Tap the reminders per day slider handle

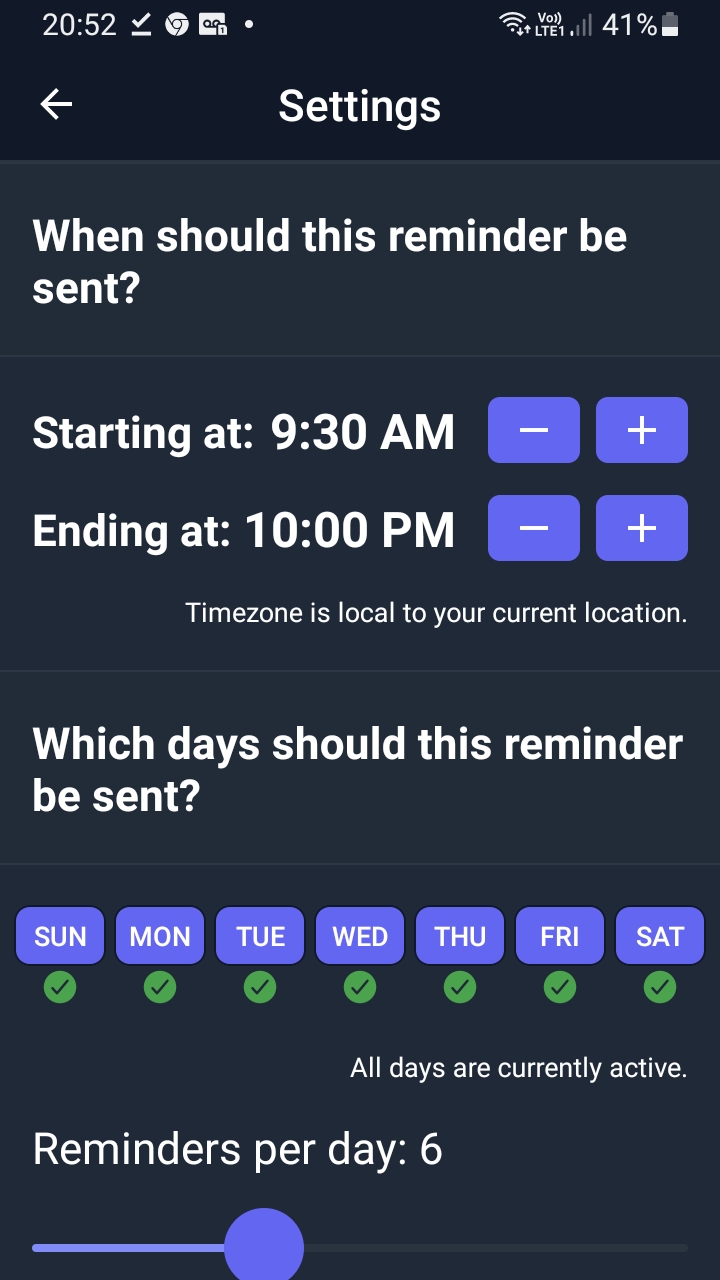[264, 1245]
